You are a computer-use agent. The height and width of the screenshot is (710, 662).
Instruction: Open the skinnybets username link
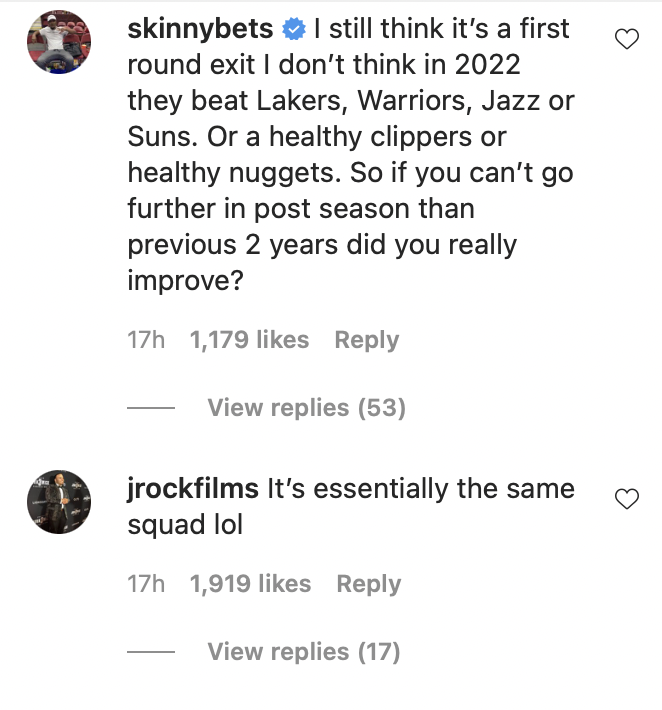point(202,29)
